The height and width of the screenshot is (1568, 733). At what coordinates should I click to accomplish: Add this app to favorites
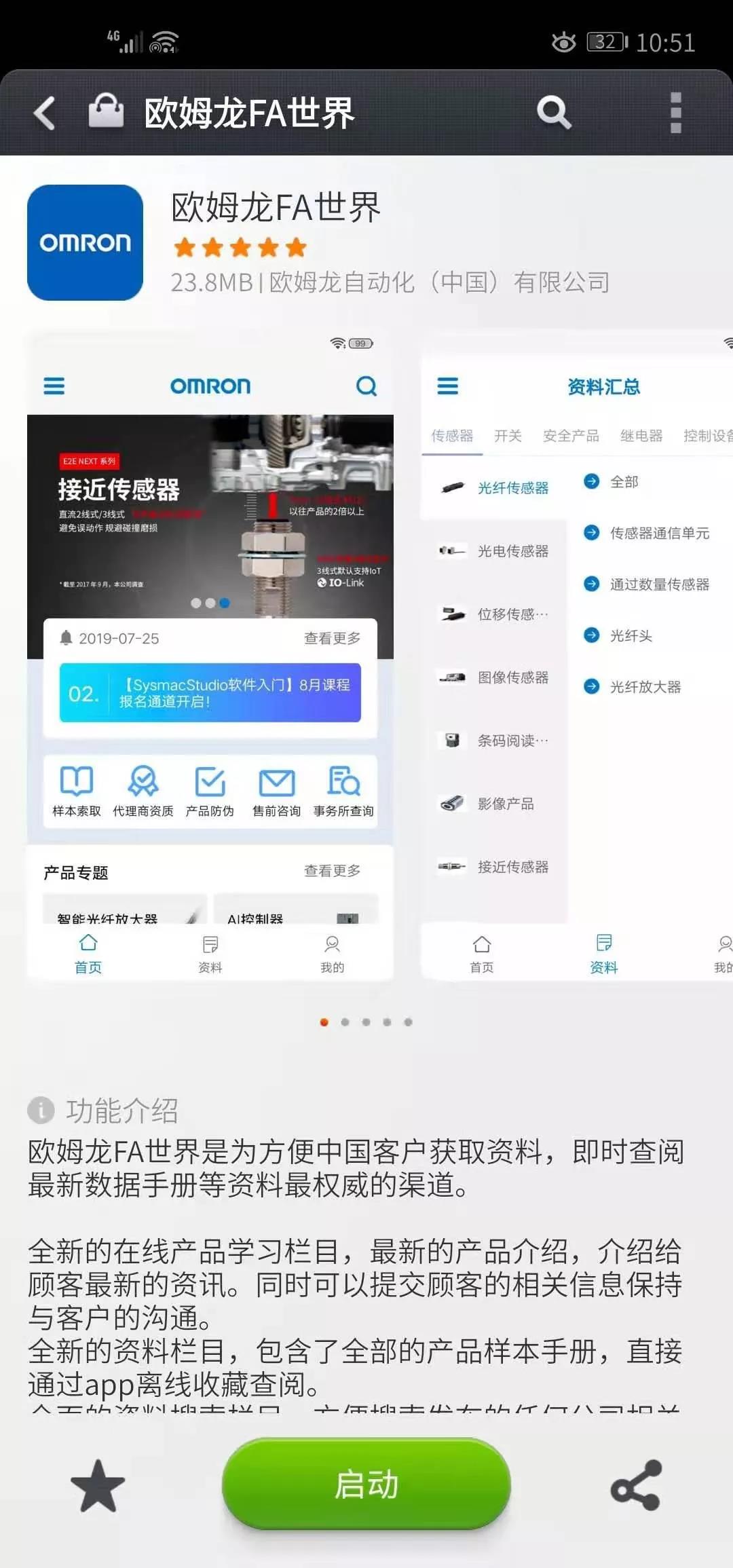[x=98, y=1486]
